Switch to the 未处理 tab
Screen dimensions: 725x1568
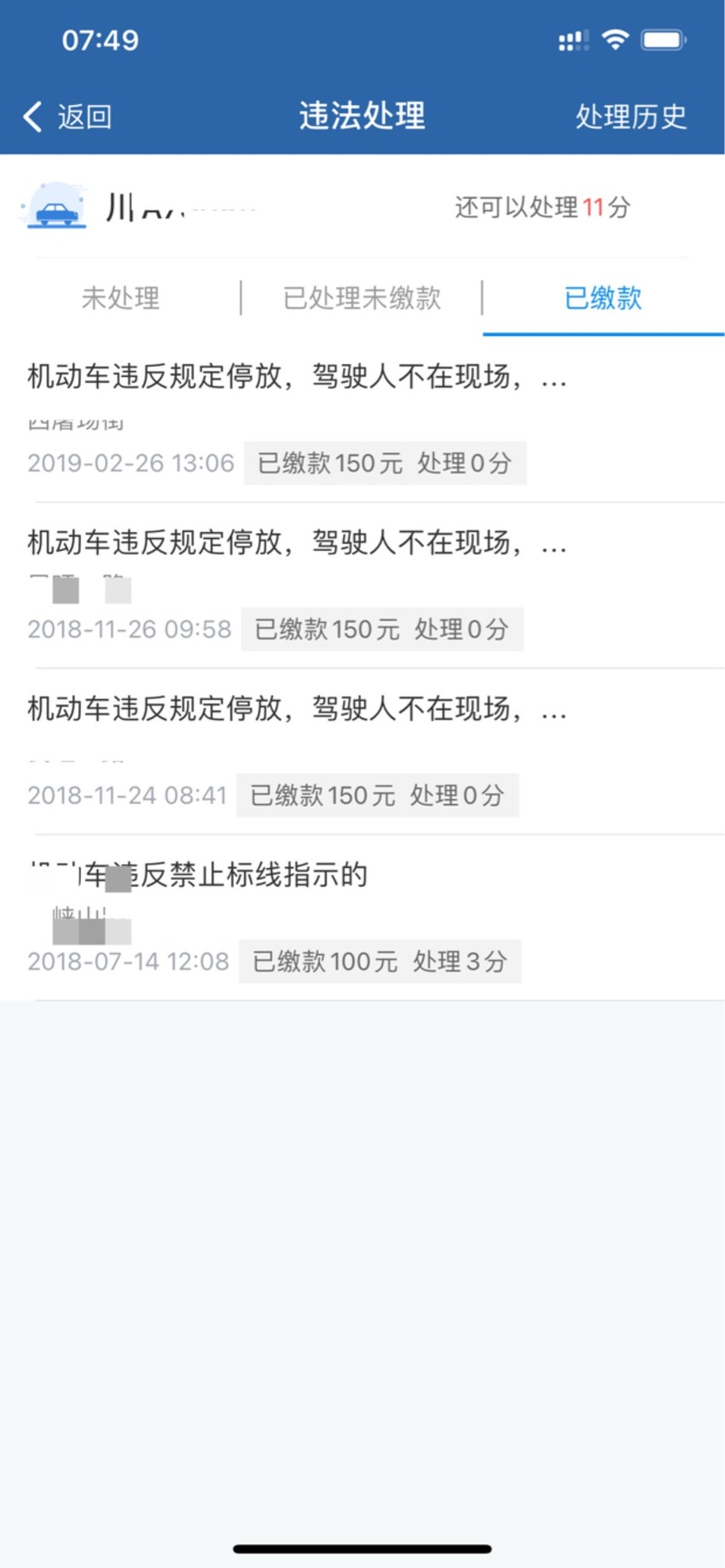coord(120,298)
